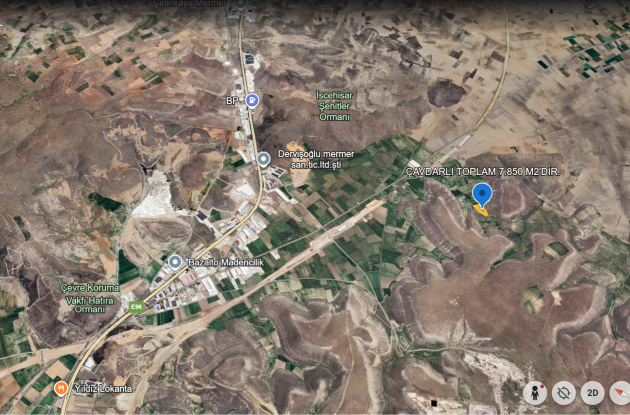Open Bazalto Madencilik place marker

click(175, 262)
